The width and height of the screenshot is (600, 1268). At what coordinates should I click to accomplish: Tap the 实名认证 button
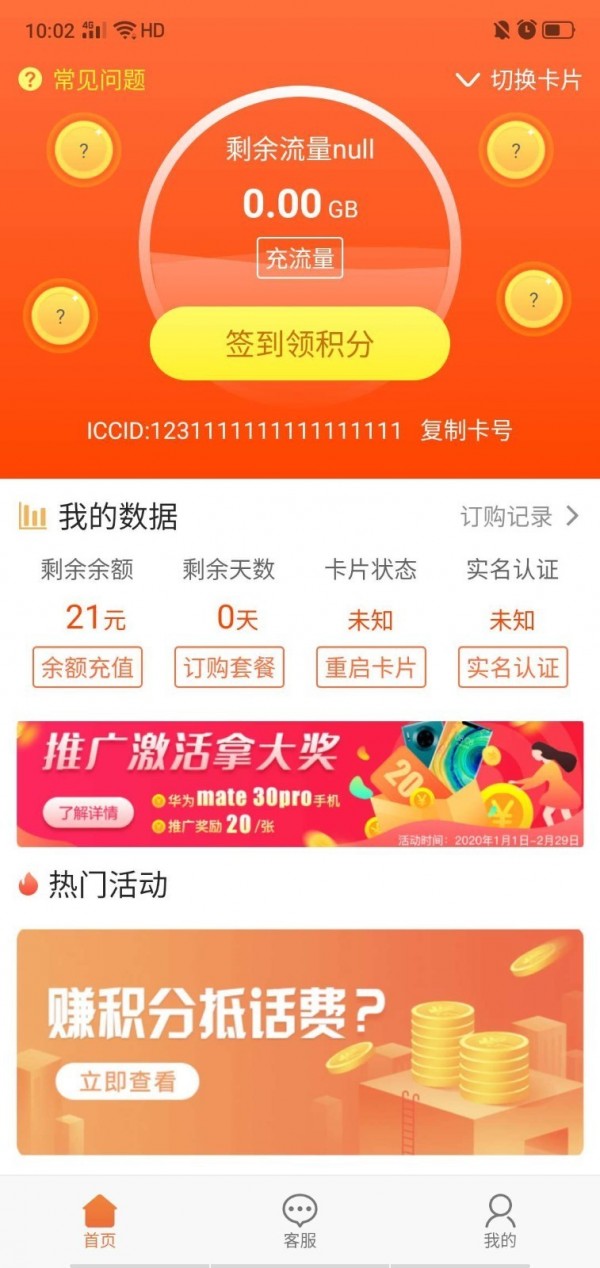513,668
